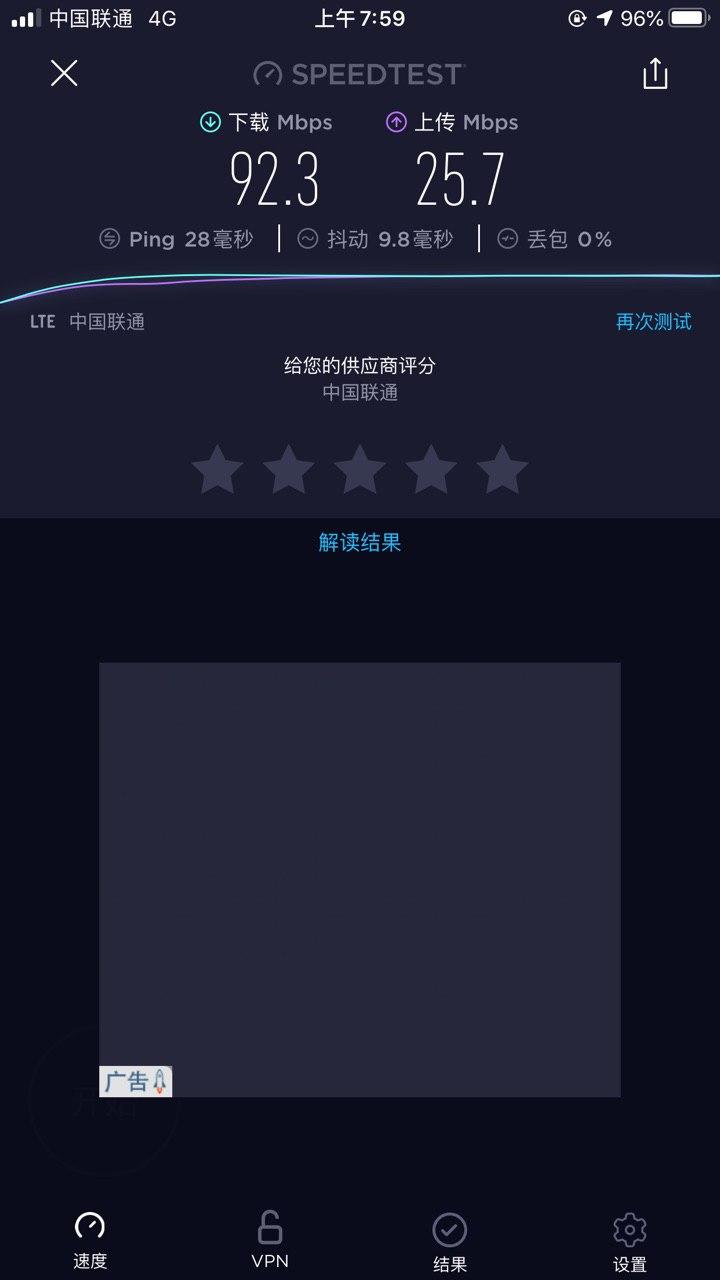Rate 中国联通 with the first star
The image size is (720, 1280).
(217, 470)
